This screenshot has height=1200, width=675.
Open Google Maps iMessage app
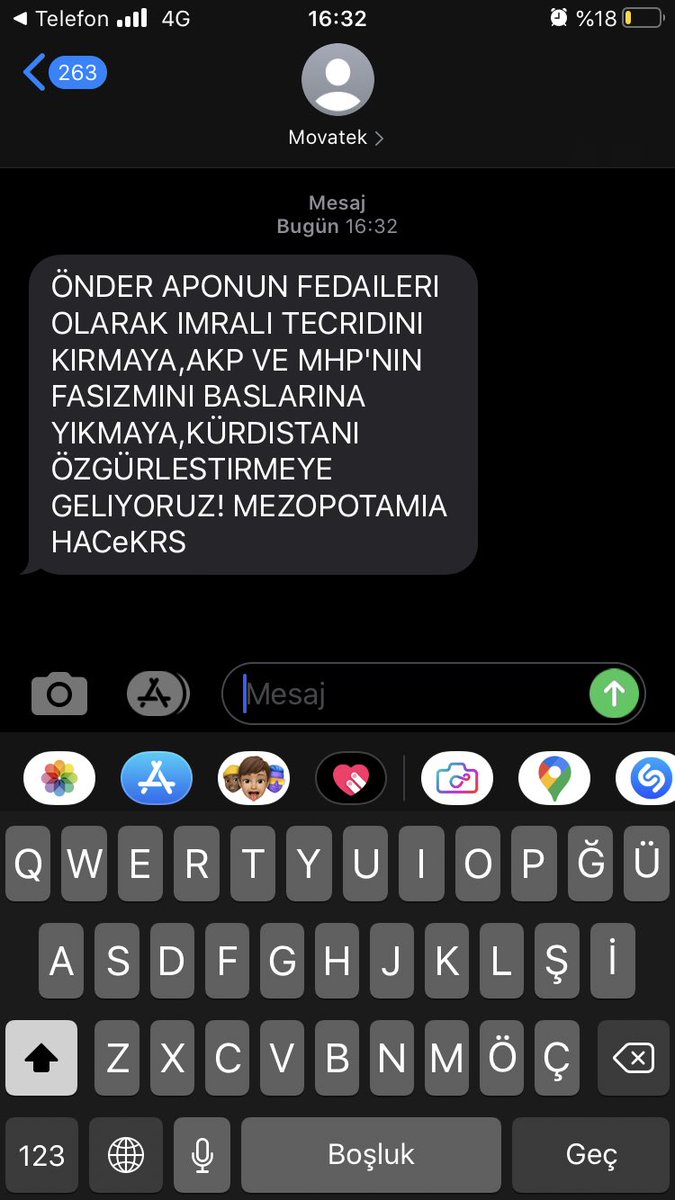point(554,778)
